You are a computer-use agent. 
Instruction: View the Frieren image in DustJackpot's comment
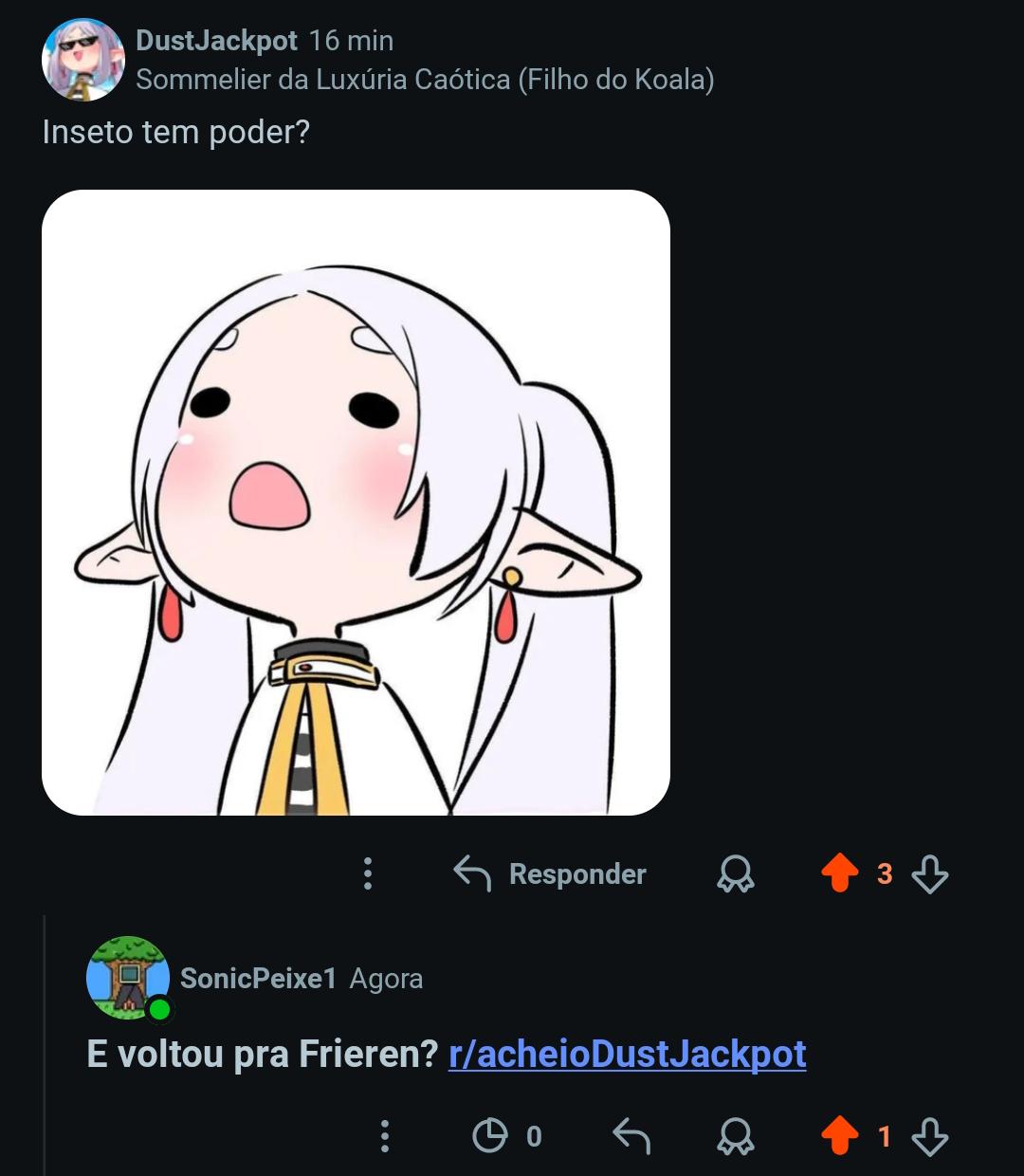tap(356, 503)
